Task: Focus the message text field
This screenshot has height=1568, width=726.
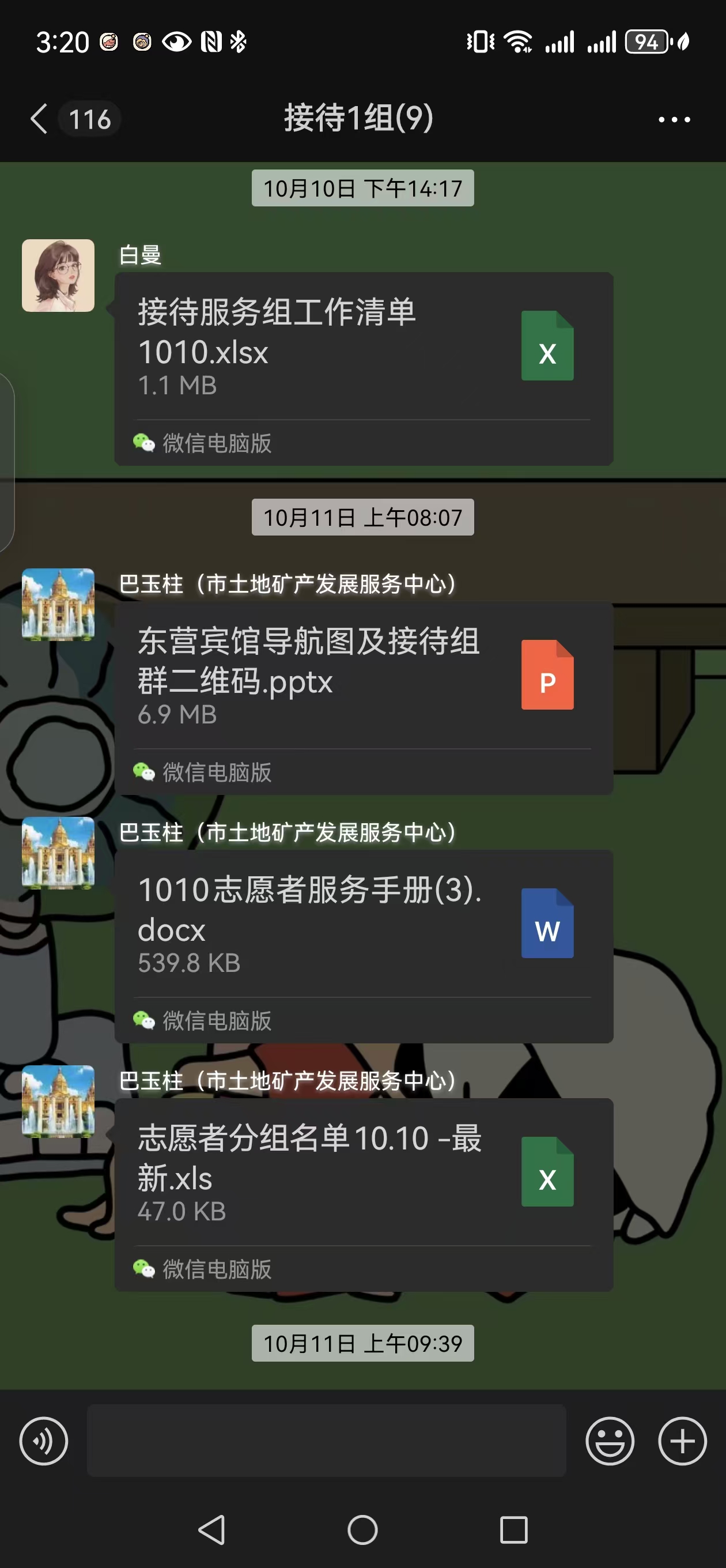Action: (327, 1441)
